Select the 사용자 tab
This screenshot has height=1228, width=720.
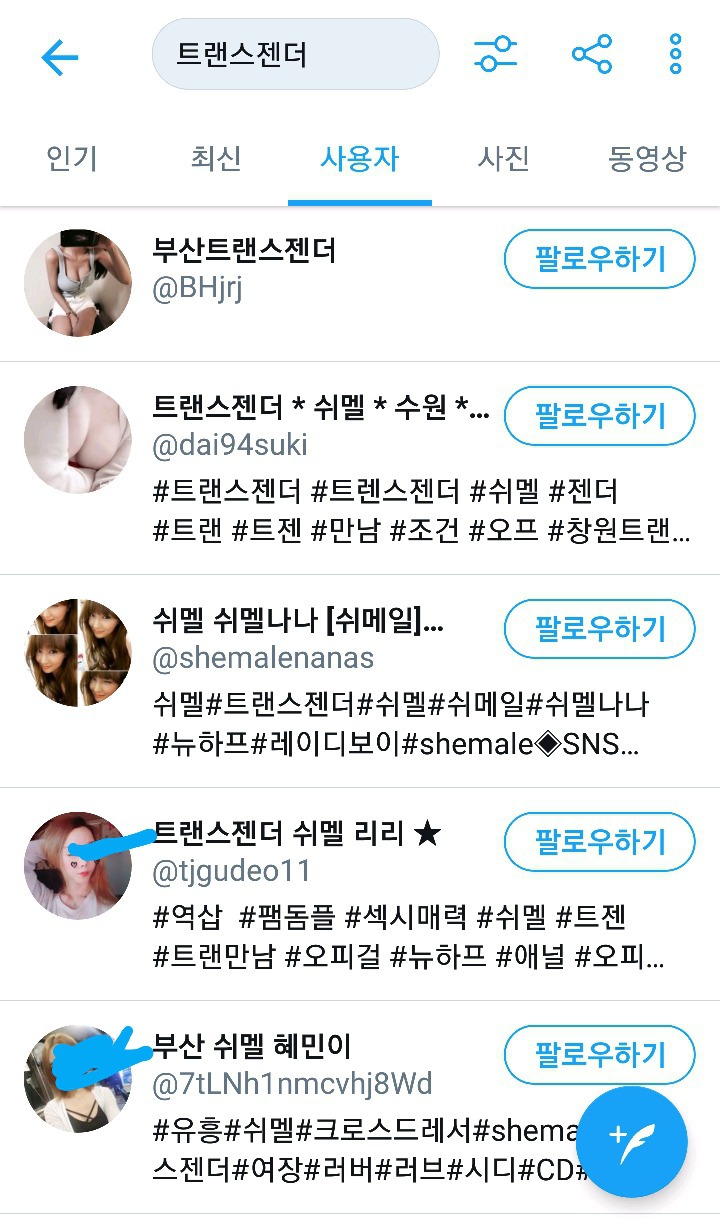click(x=359, y=159)
